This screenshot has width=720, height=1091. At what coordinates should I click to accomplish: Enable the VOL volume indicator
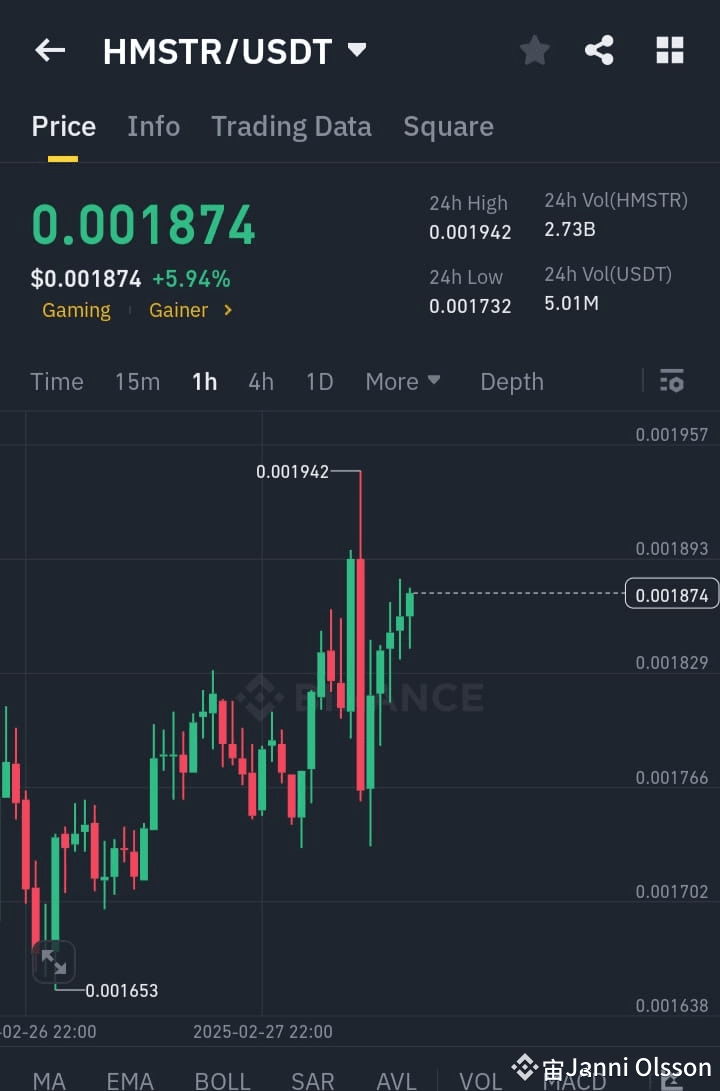pyautogui.click(x=481, y=1080)
